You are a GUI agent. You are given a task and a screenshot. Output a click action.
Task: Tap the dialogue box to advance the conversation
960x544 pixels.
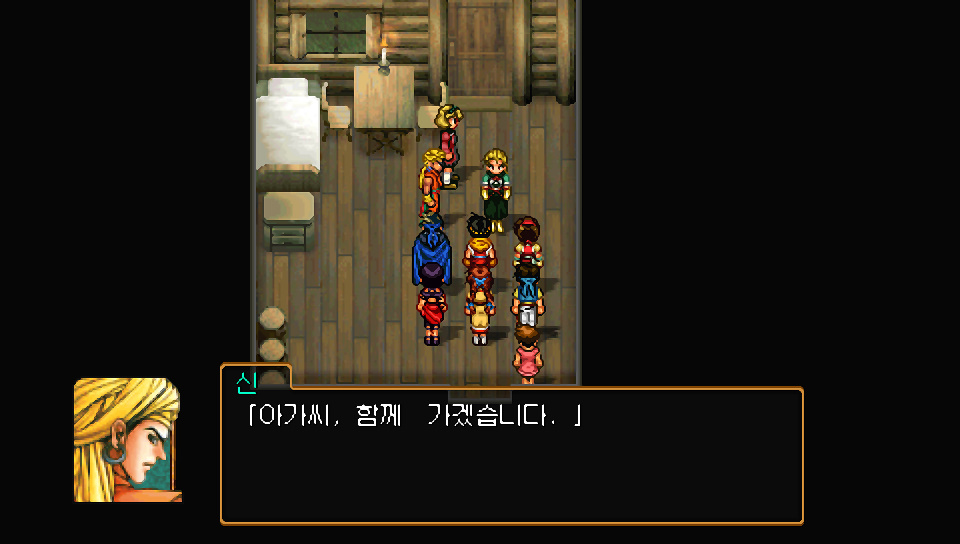click(x=512, y=456)
